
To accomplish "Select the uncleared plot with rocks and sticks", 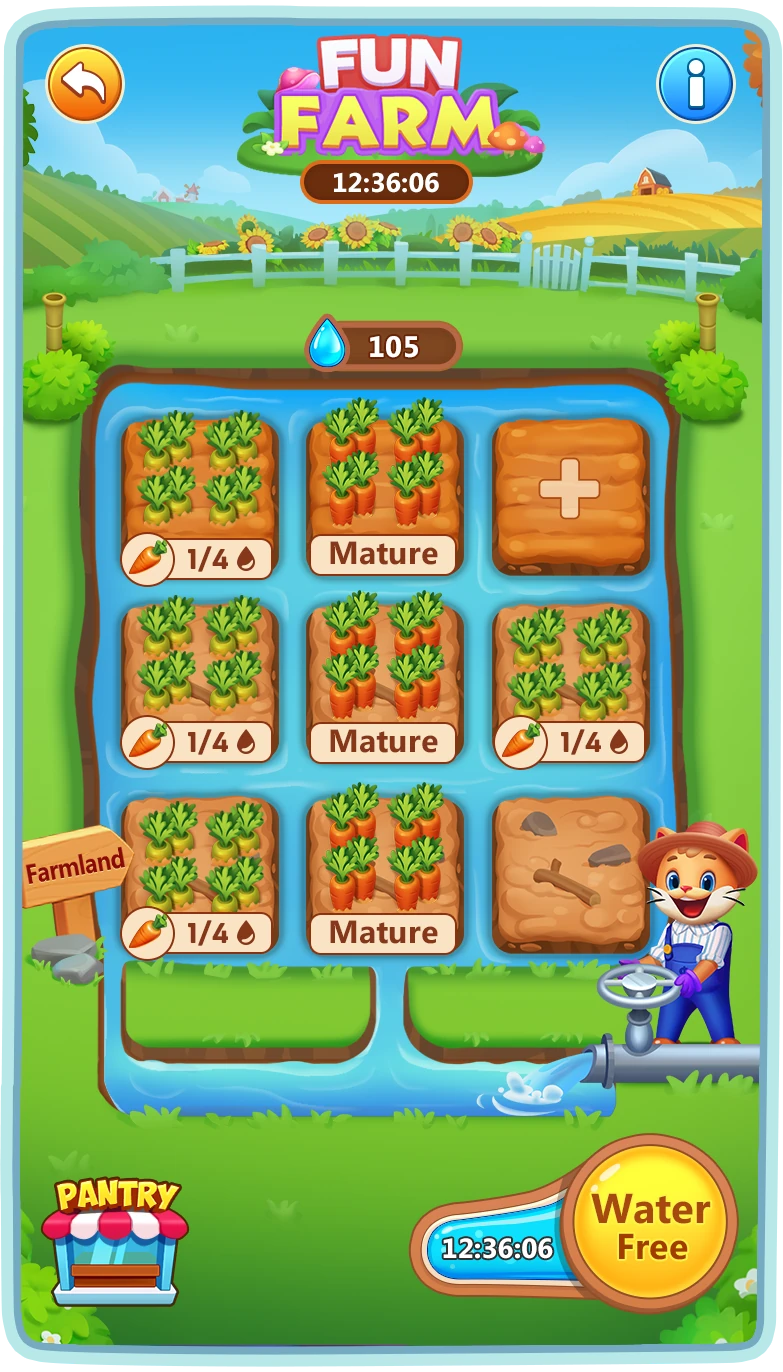I will point(570,874).
